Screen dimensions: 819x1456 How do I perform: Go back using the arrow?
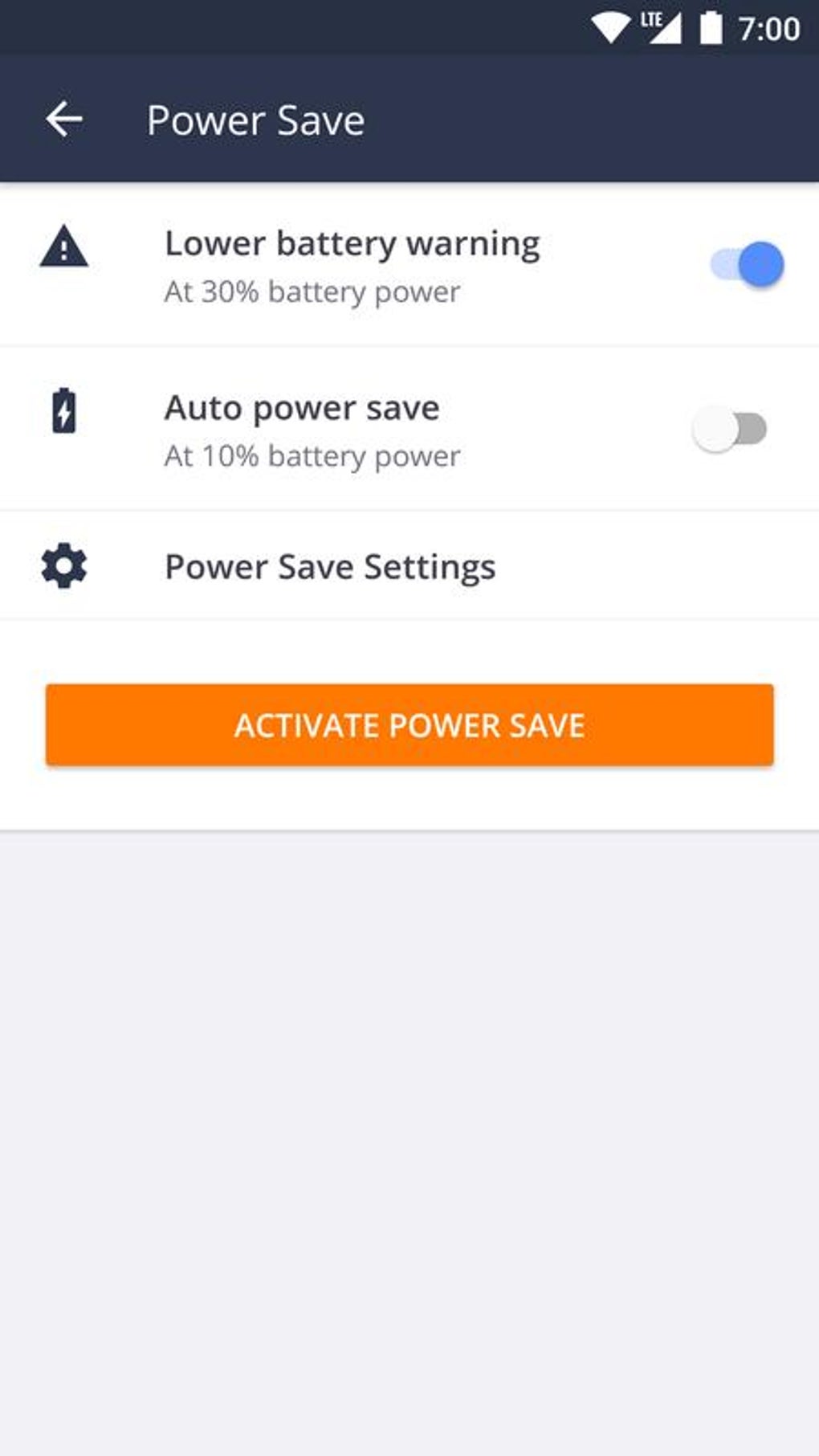click(x=64, y=120)
